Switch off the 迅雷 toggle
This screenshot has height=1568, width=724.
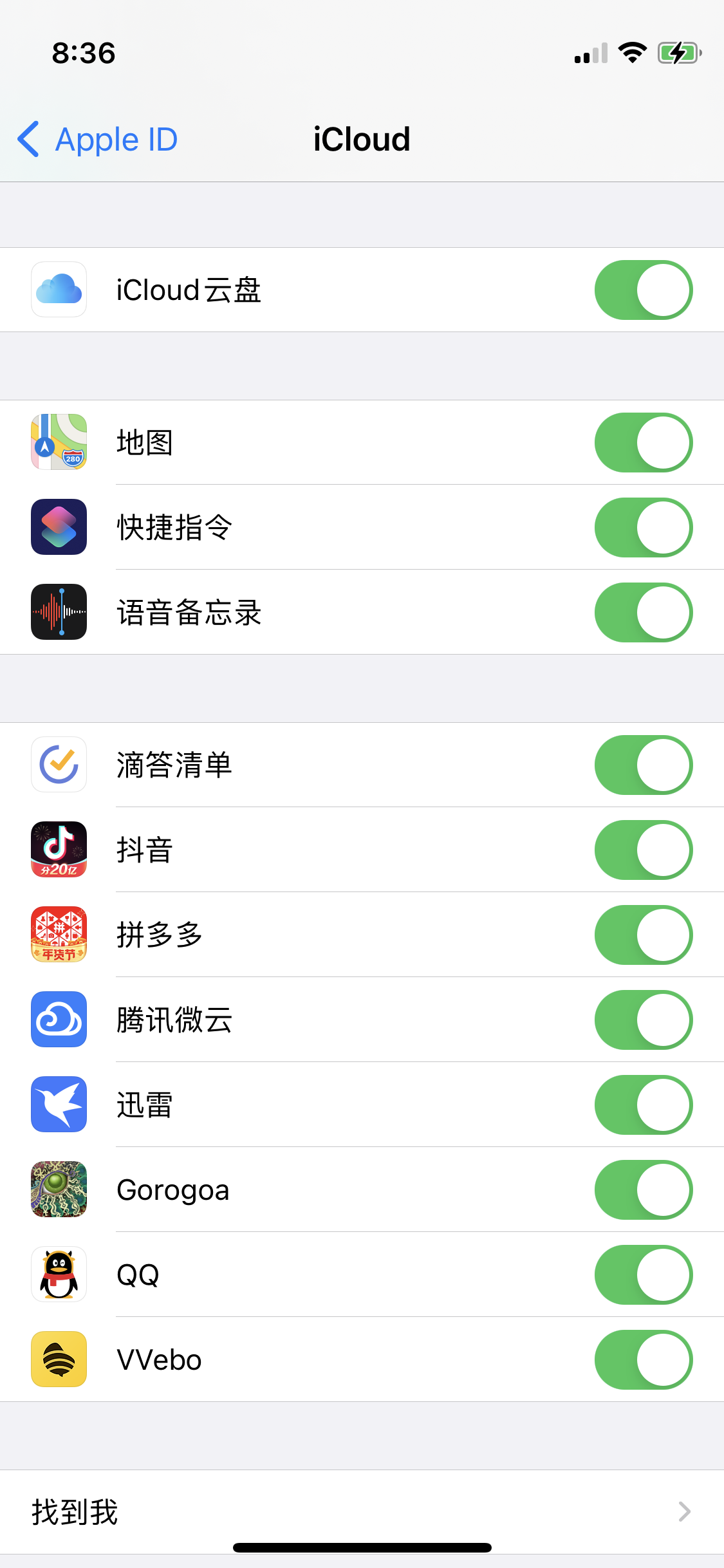[643, 1105]
